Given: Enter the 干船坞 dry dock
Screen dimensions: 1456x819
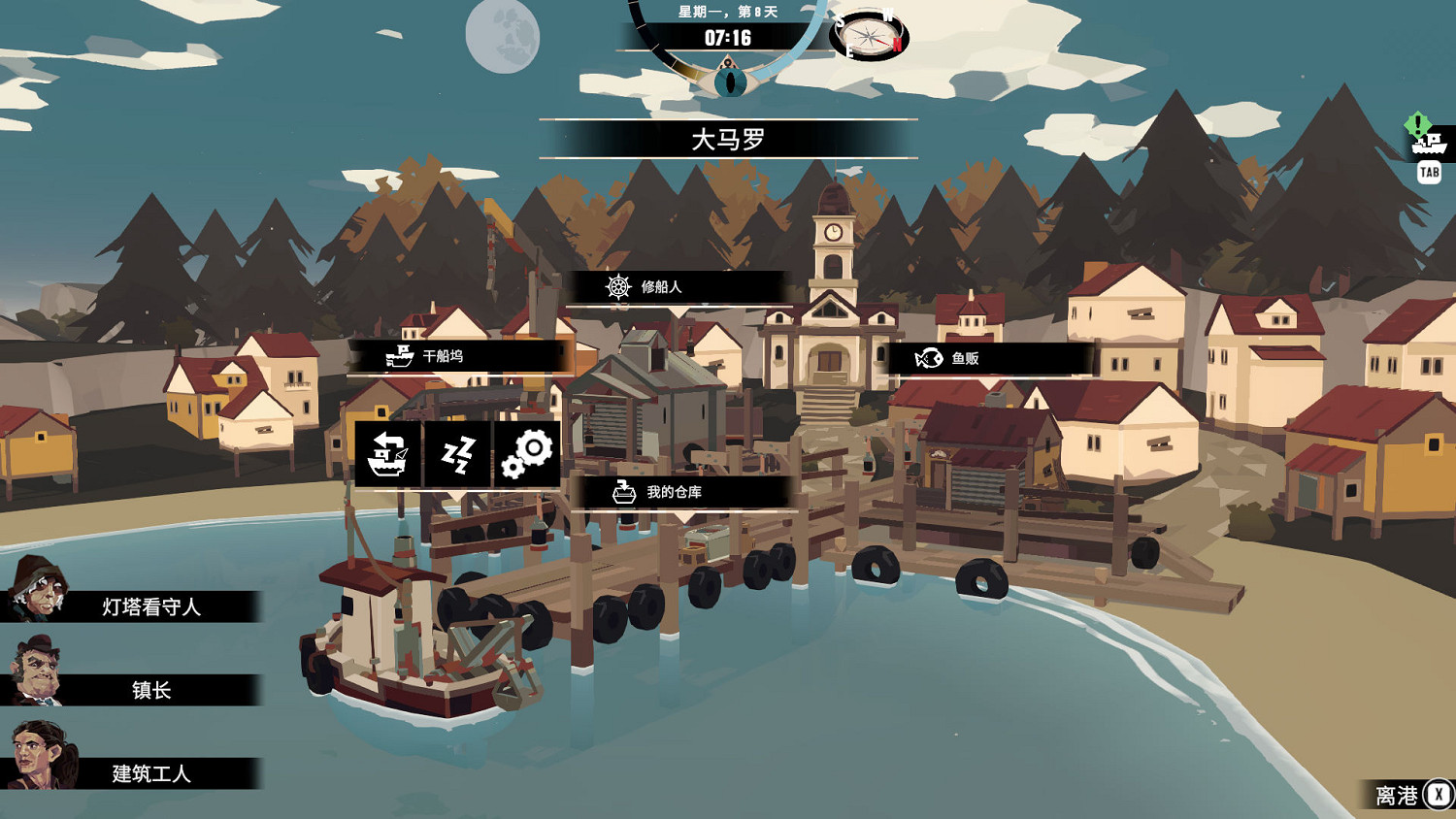Looking at the screenshot, I should point(458,356).
